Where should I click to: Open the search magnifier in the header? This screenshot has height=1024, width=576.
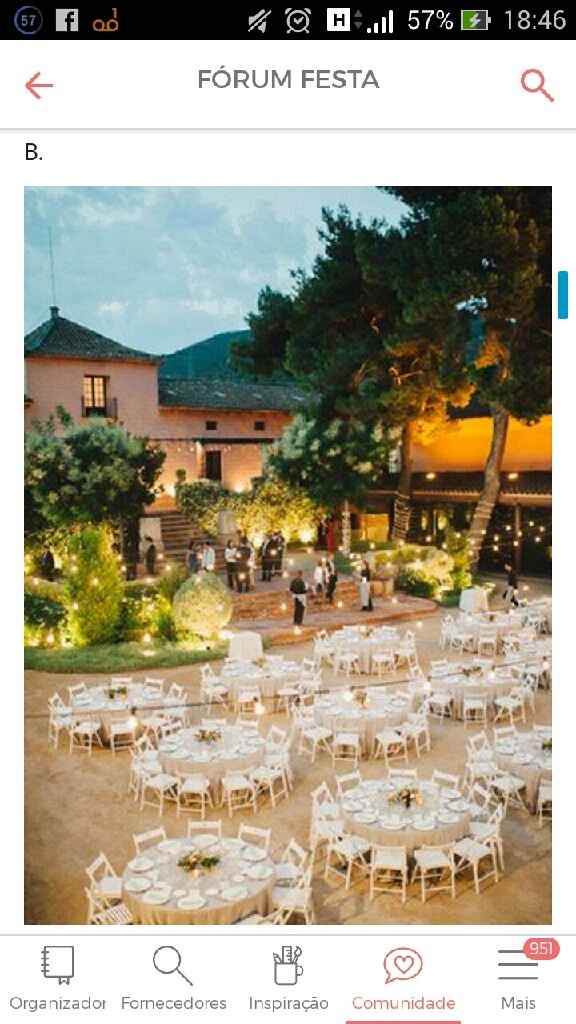[537, 86]
